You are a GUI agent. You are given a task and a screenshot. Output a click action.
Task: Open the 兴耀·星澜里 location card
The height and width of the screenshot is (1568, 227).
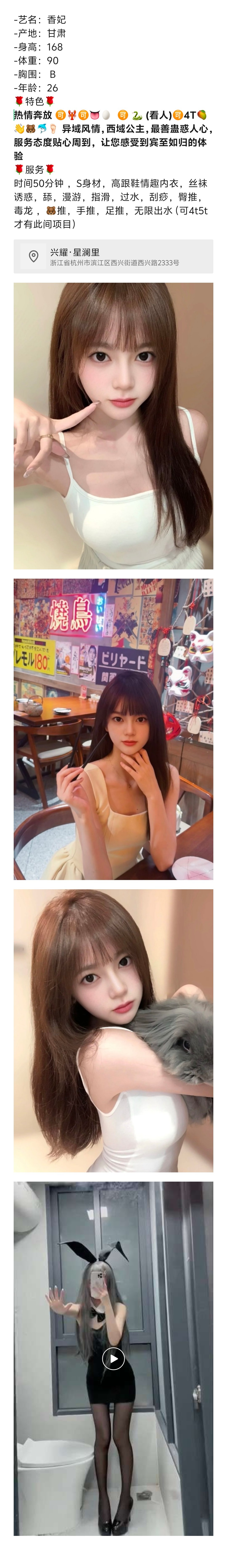(x=113, y=256)
